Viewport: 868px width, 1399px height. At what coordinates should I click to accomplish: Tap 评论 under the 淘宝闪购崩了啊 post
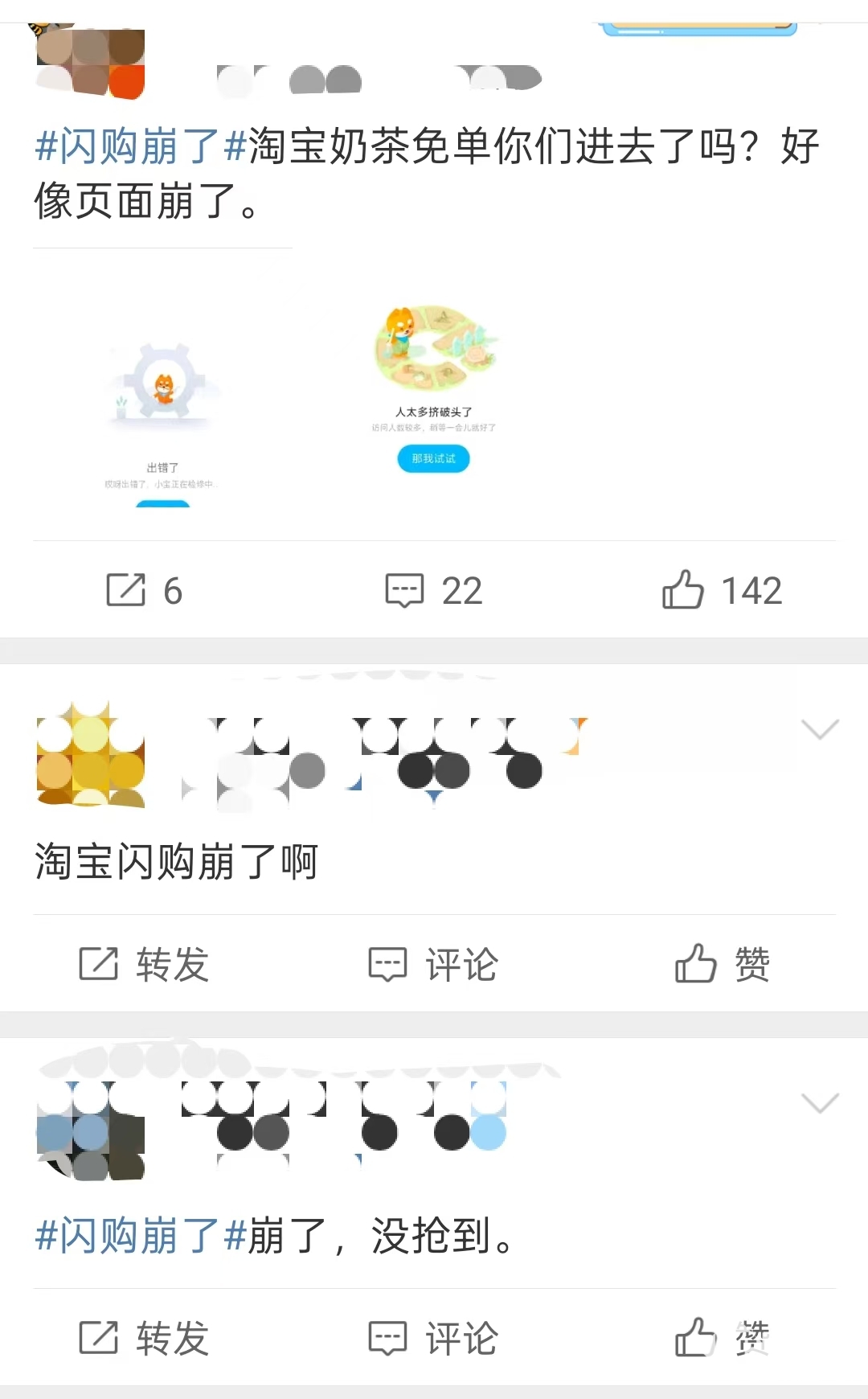pos(434,964)
